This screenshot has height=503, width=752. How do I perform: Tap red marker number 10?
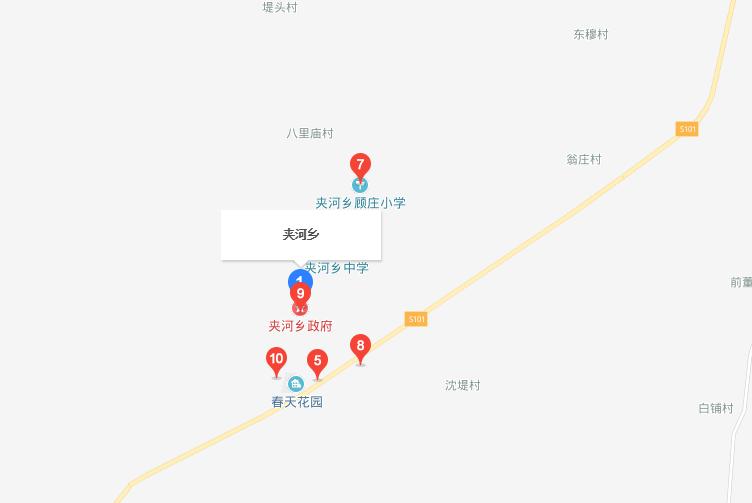(x=276, y=358)
